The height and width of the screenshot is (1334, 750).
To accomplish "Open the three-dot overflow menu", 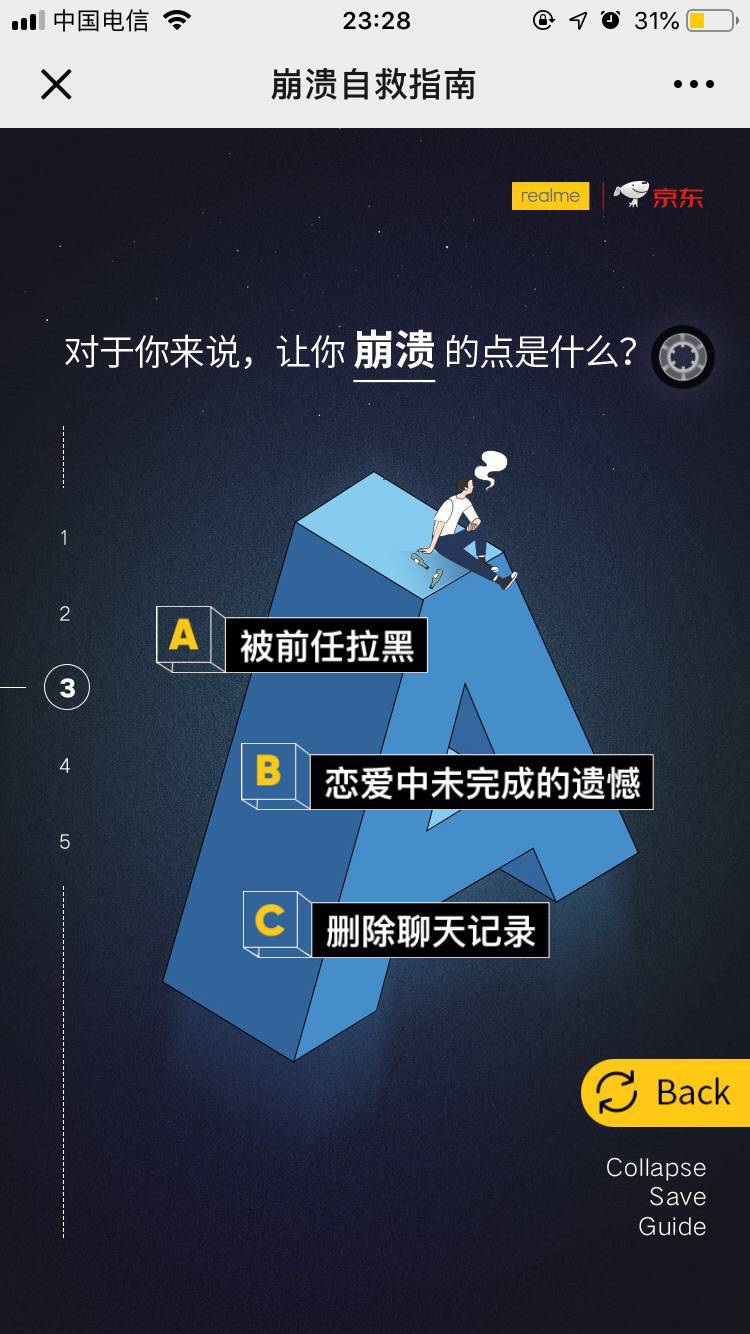I will pos(693,85).
